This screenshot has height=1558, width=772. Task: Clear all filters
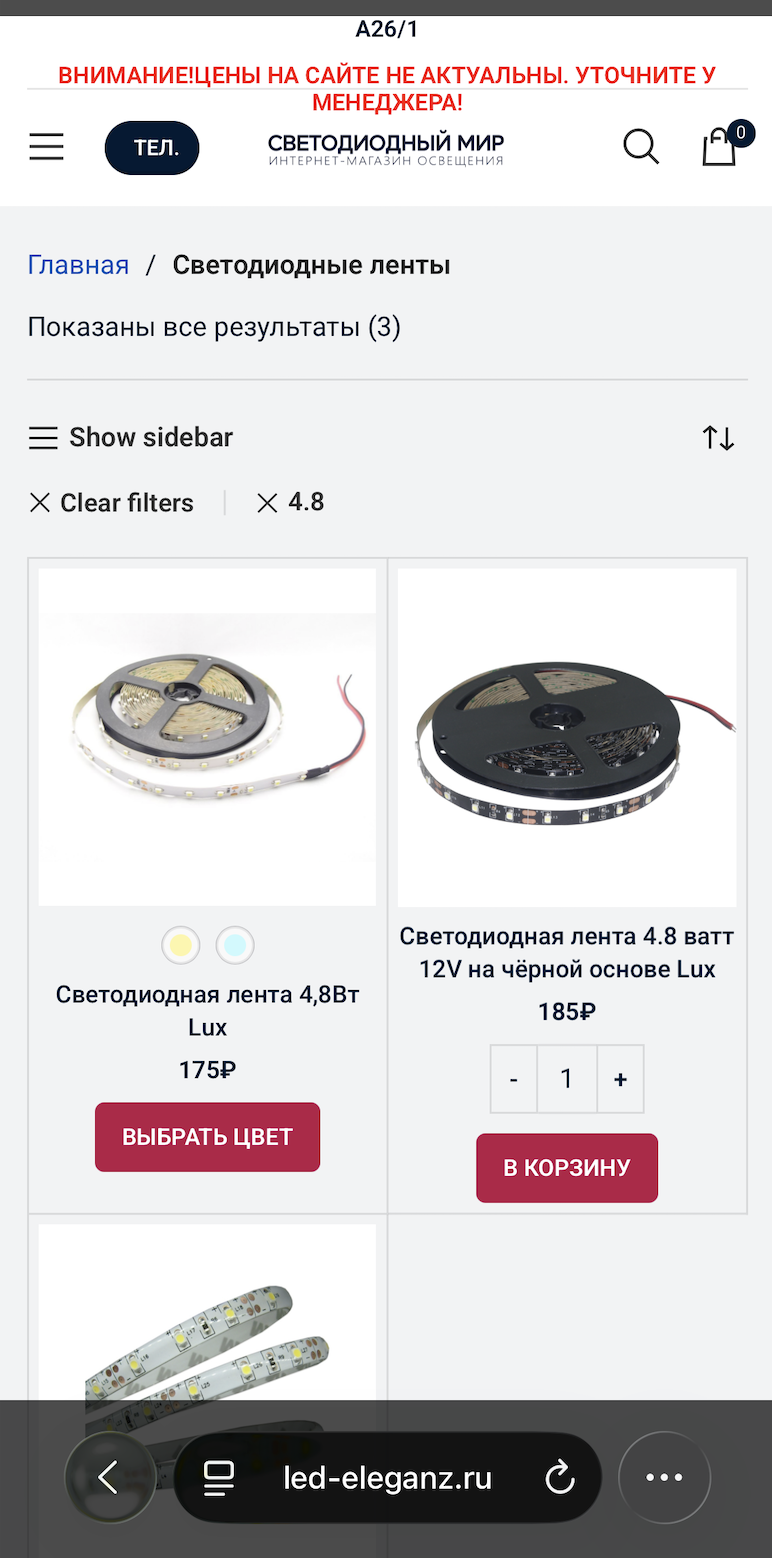click(111, 503)
